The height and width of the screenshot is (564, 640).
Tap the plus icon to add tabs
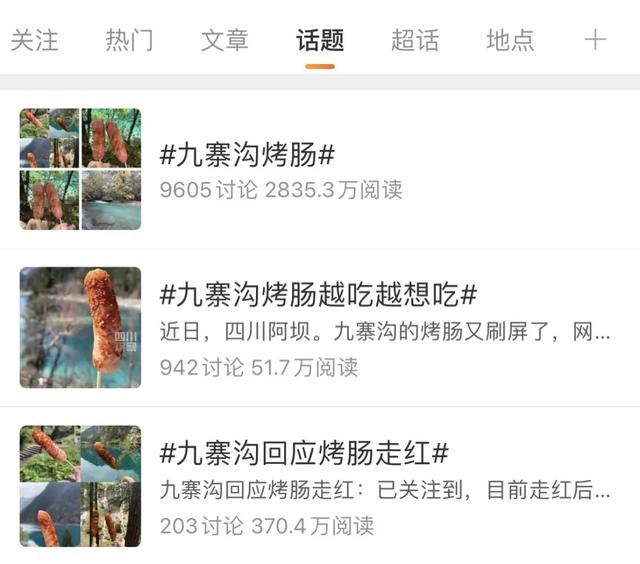click(x=595, y=40)
